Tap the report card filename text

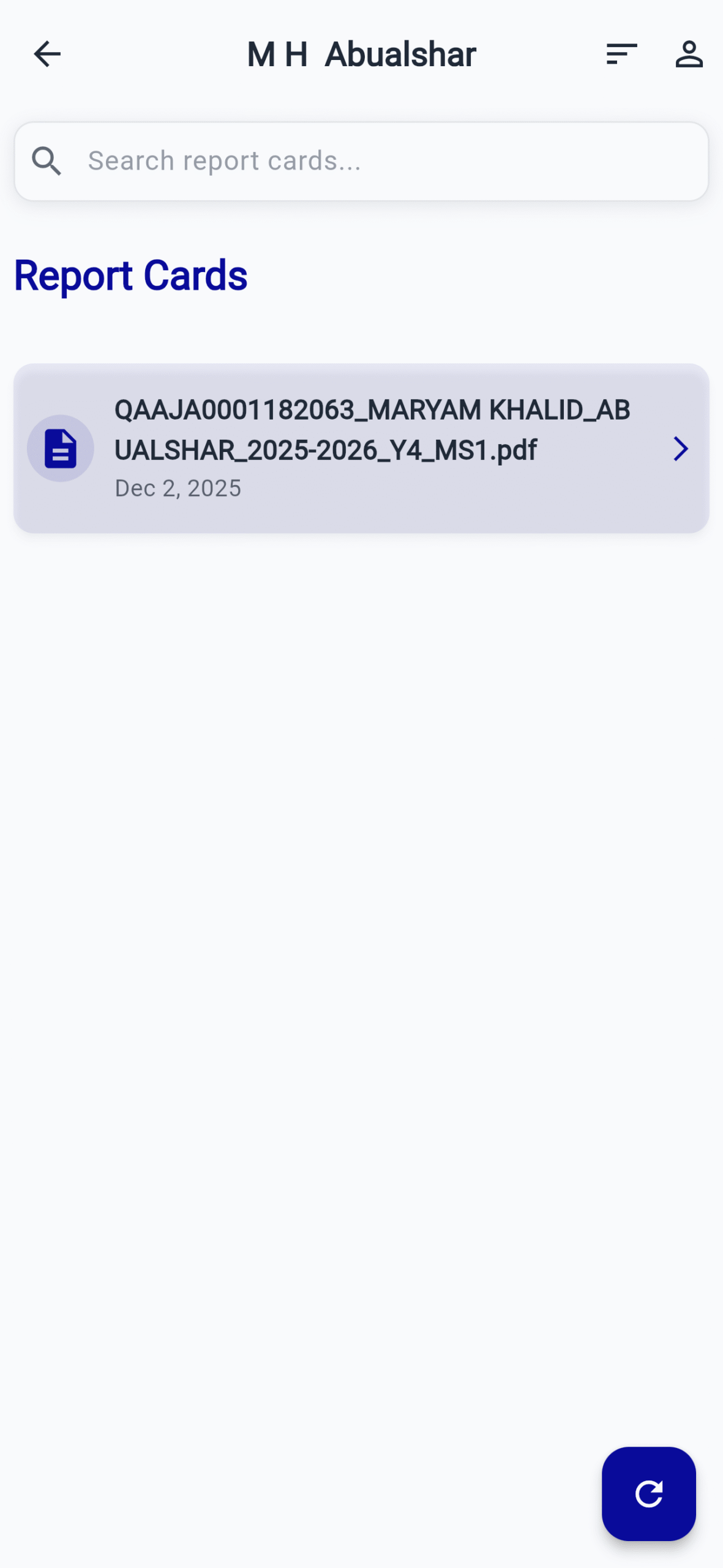click(372, 429)
